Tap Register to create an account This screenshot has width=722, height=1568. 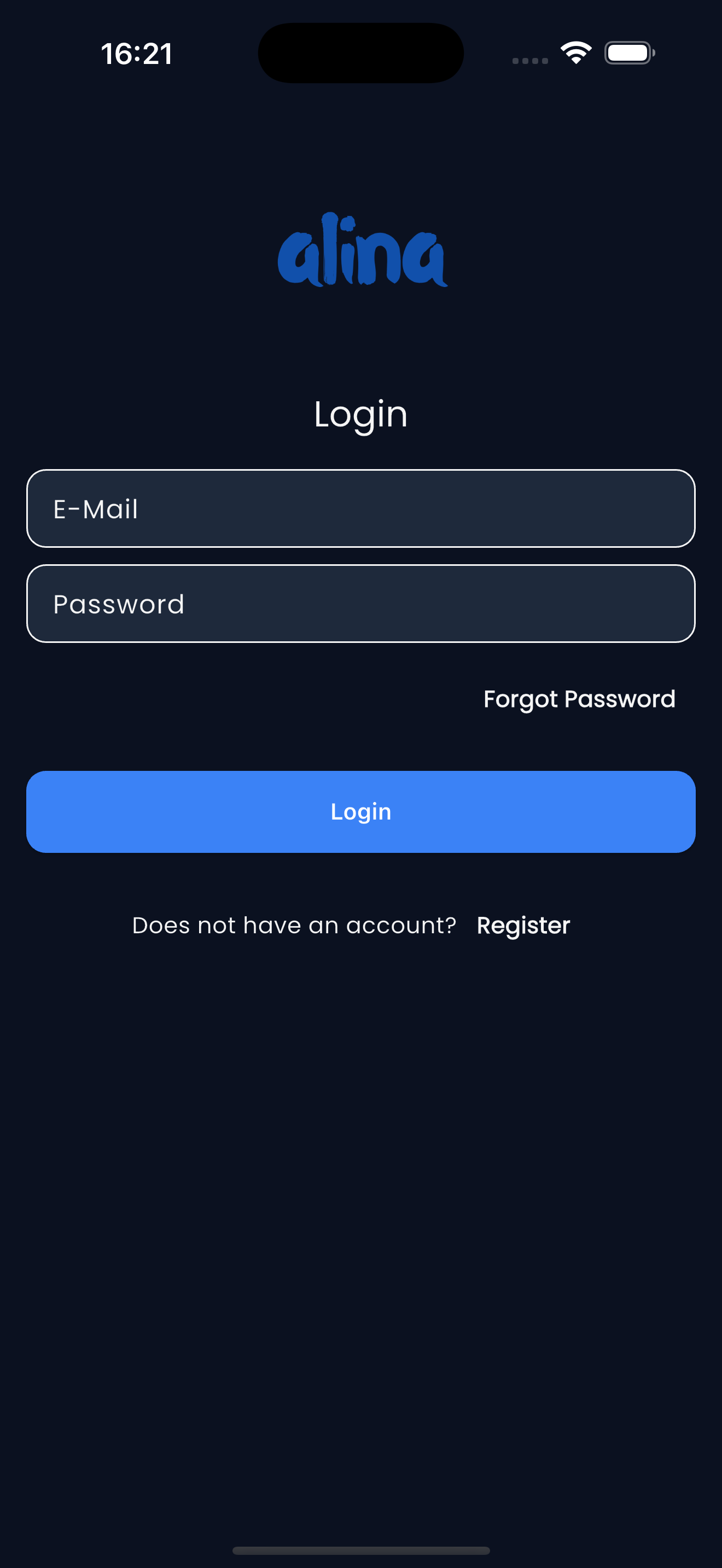coord(522,925)
